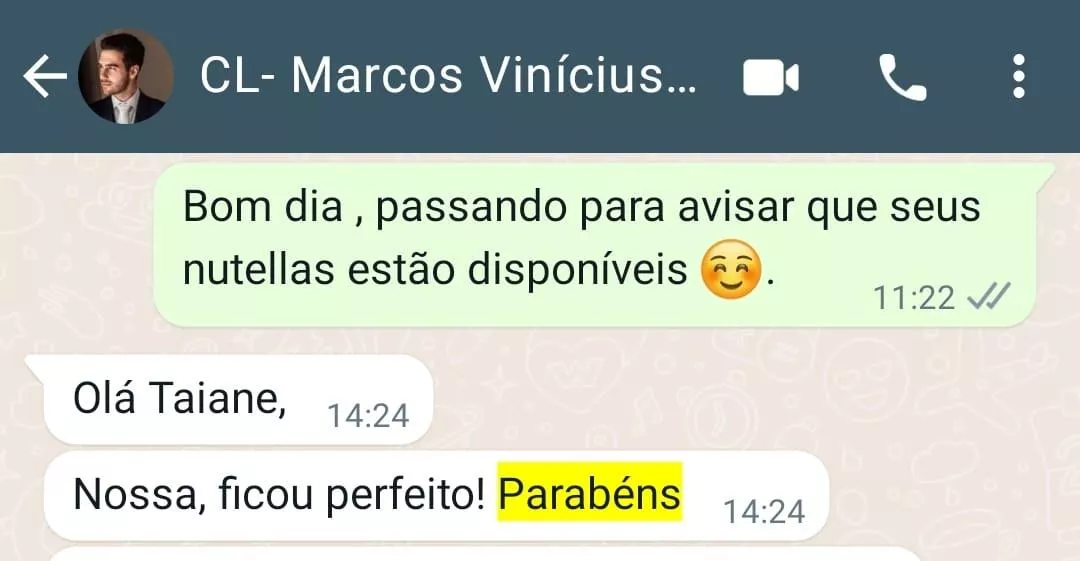View contact info for CL- Marcos Vinícius
This screenshot has width=1080, height=561.
click(x=447, y=77)
